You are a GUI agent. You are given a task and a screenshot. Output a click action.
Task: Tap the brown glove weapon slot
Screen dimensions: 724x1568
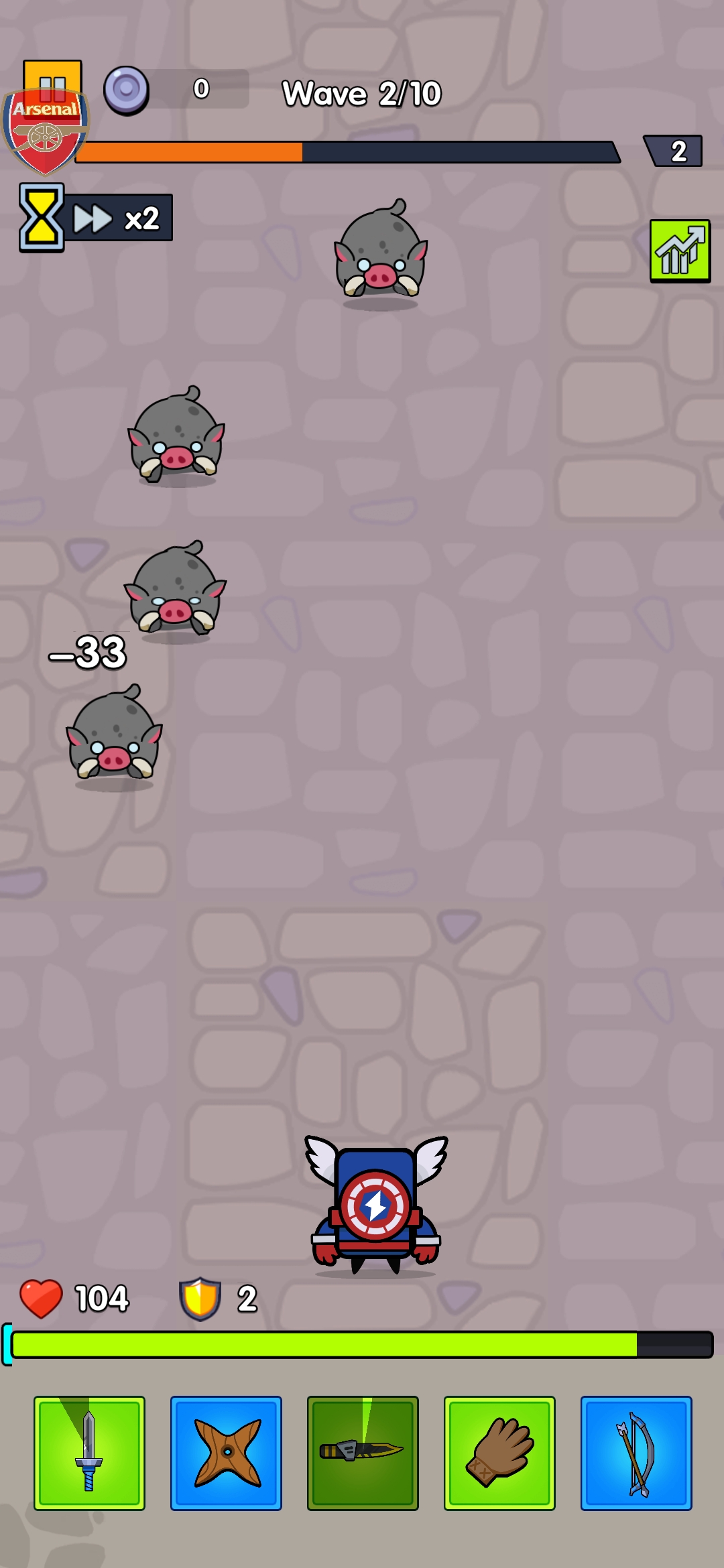coord(499,1453)
